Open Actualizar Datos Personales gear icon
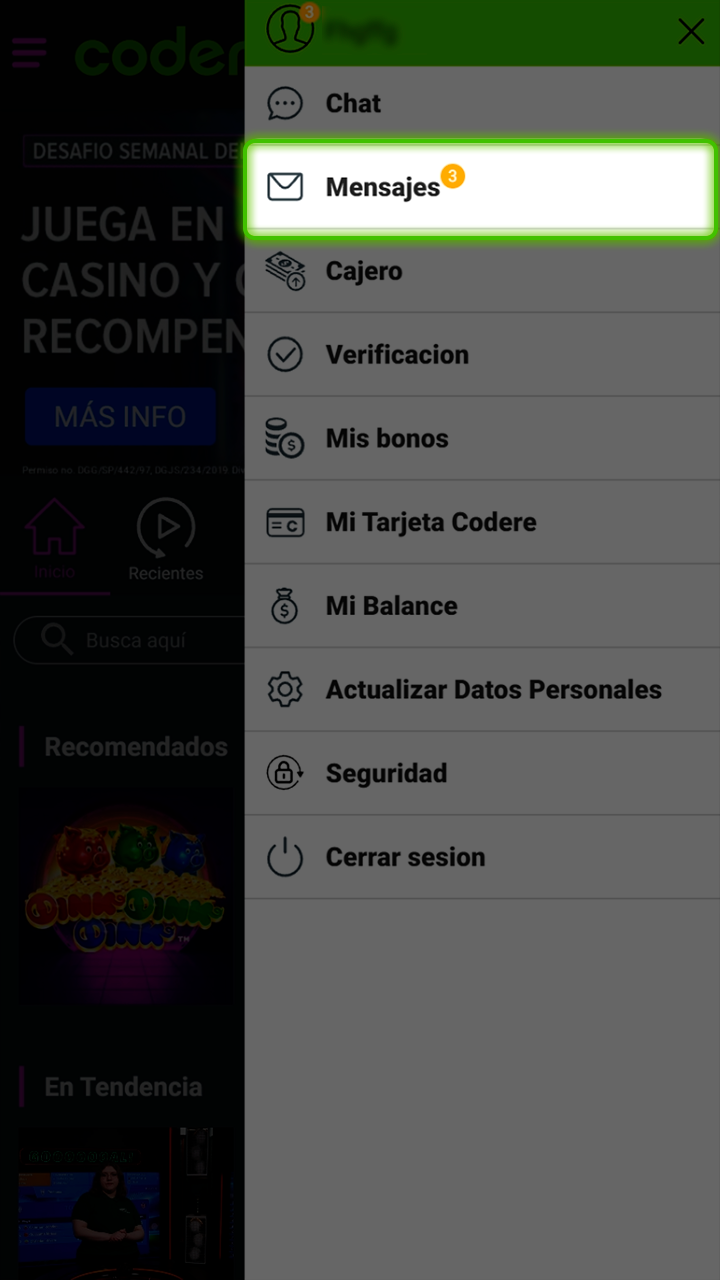This screenshot has height=1280, width=720. [x=285, y=689]
